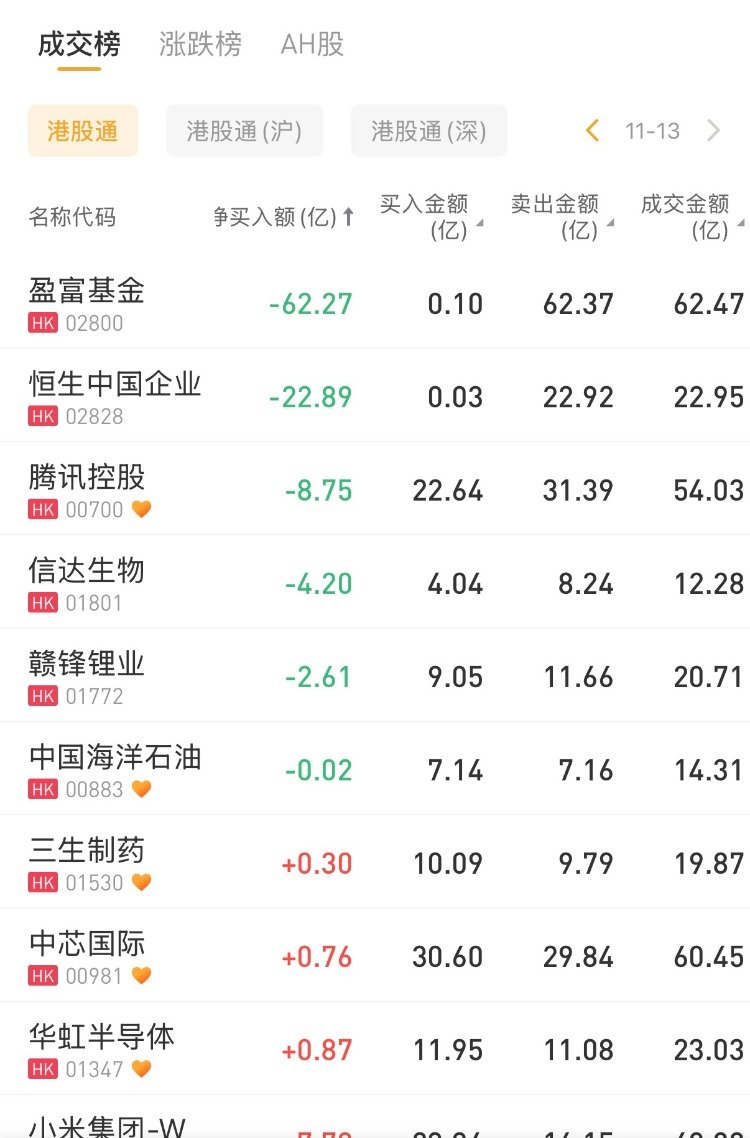Image resolution: width=750 pixels, height=1138 pixels.
Task: Open 腾讯控股 stock details
Action: click(87, 489)
